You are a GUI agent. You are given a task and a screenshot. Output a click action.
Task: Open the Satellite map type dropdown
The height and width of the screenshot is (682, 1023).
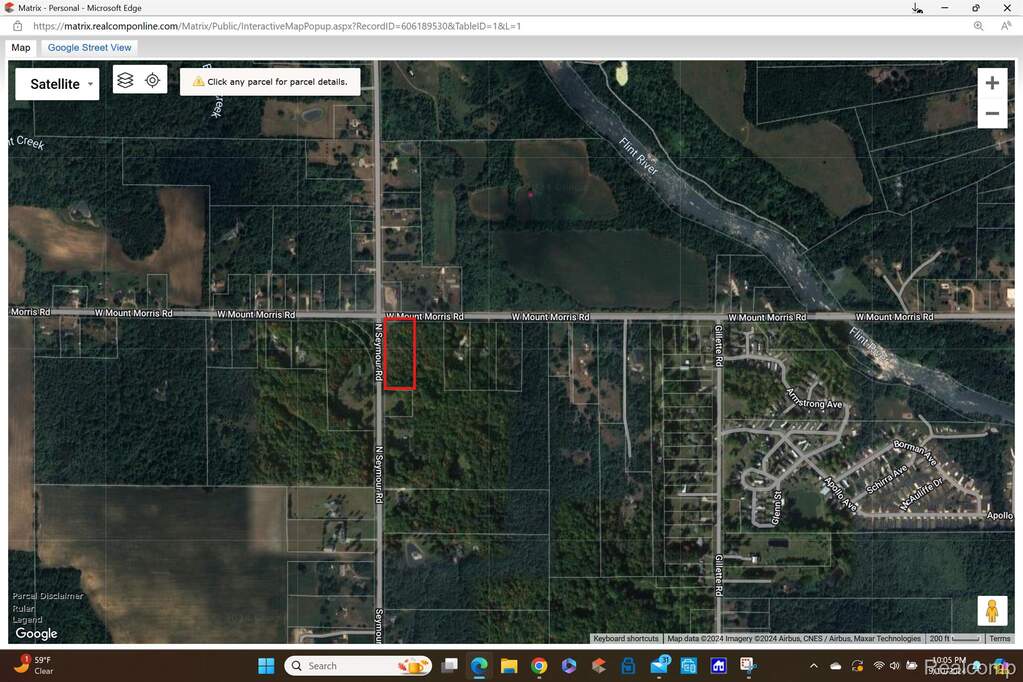57,84
